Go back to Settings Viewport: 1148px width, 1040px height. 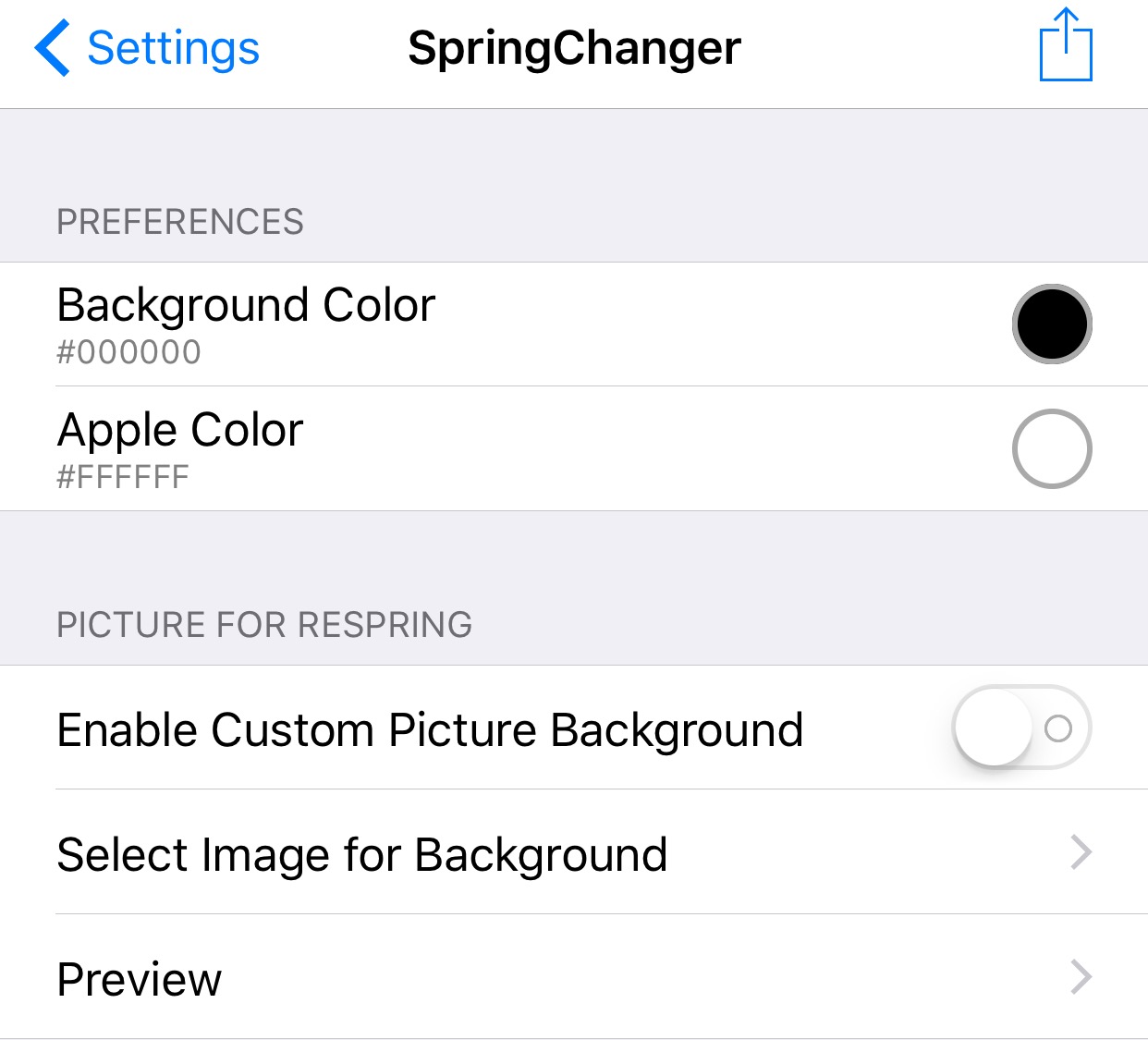(148, 48)
